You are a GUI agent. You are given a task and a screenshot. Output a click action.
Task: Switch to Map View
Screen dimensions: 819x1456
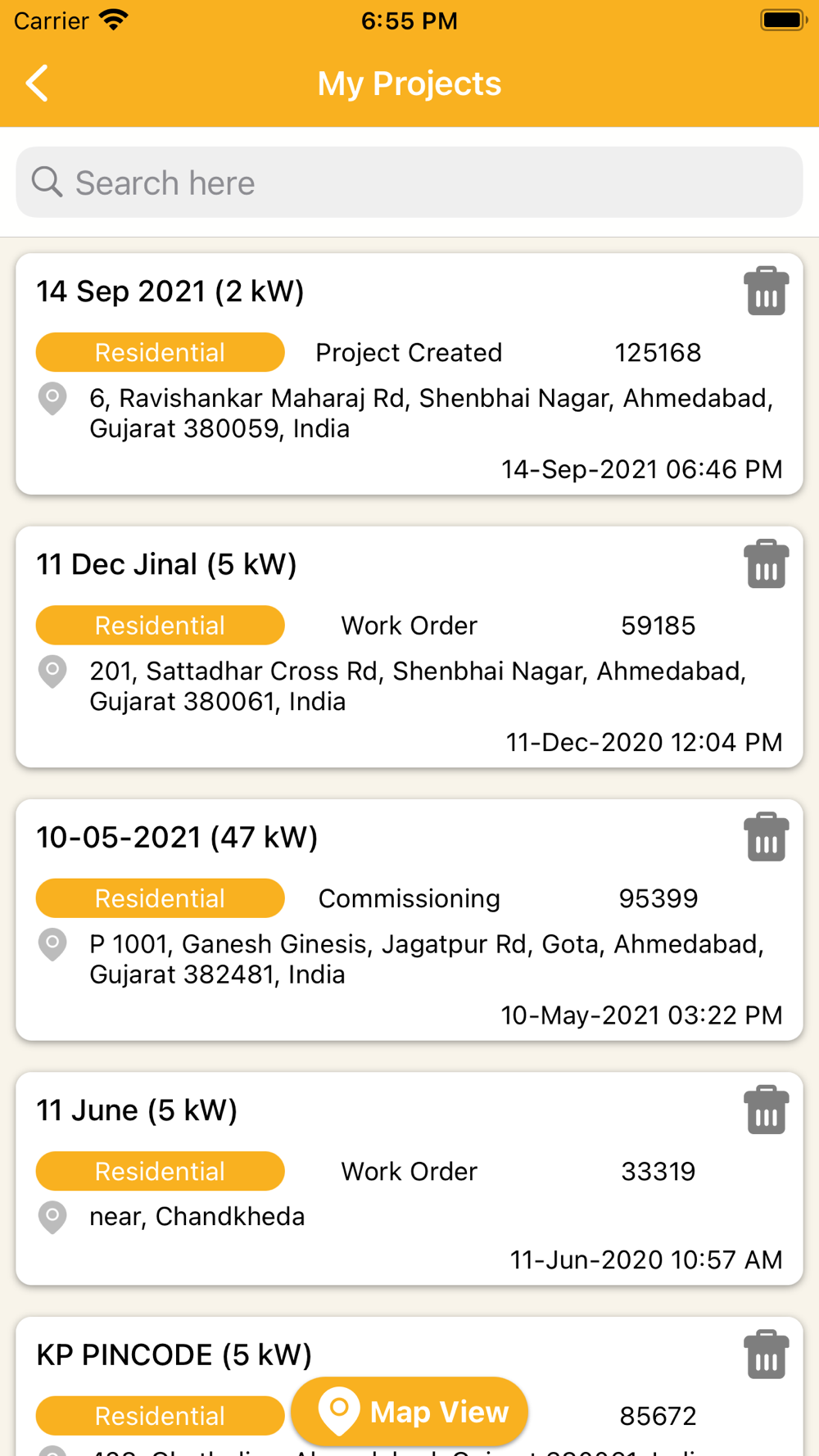409,1412
